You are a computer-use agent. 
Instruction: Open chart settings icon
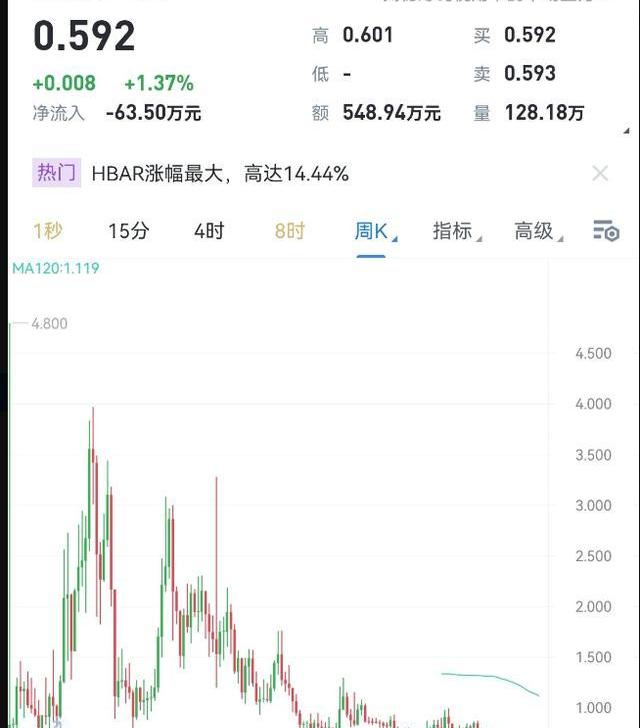click(606, 232)
